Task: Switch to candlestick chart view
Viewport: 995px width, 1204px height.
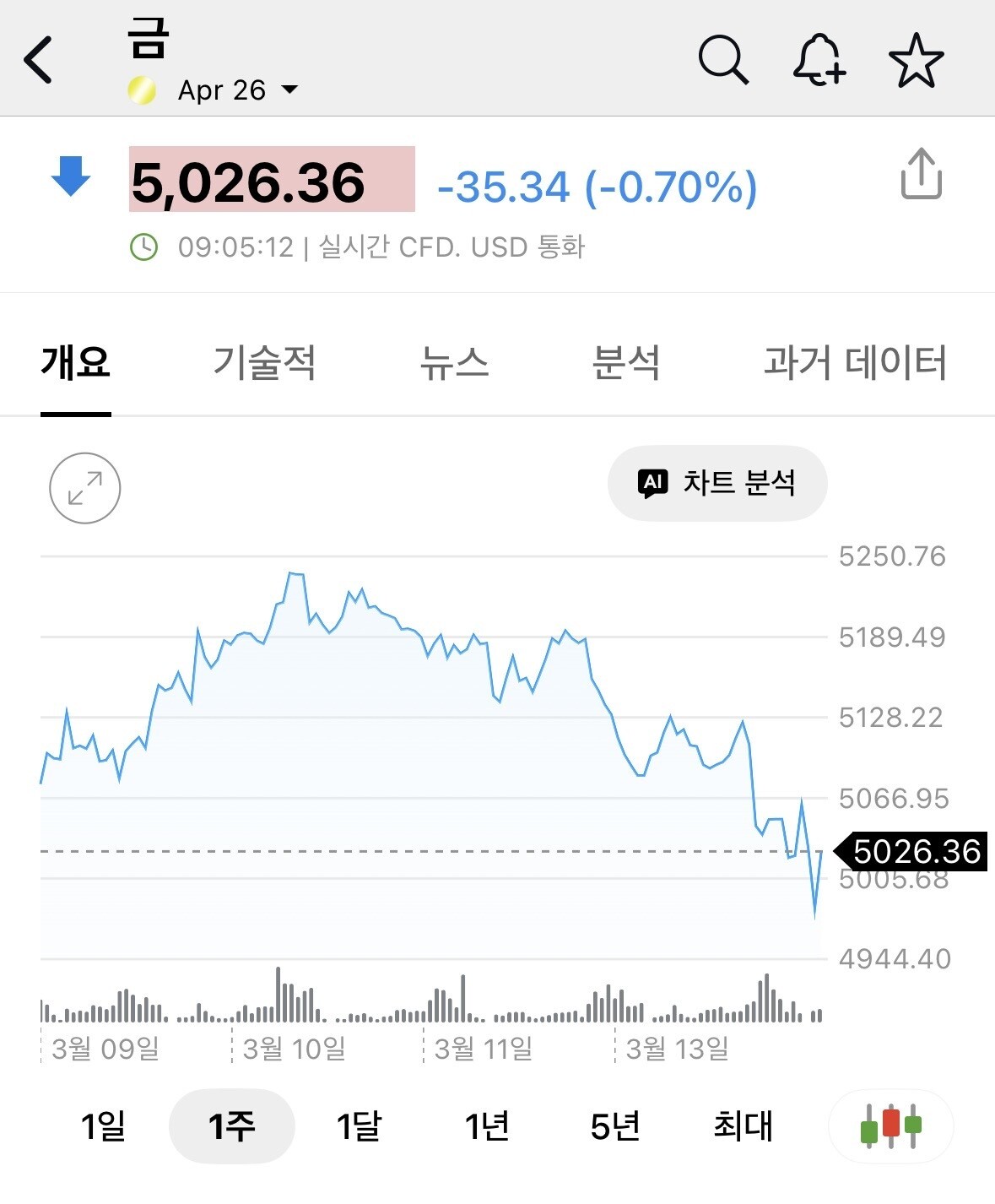Action: (x=890, y=1126)
